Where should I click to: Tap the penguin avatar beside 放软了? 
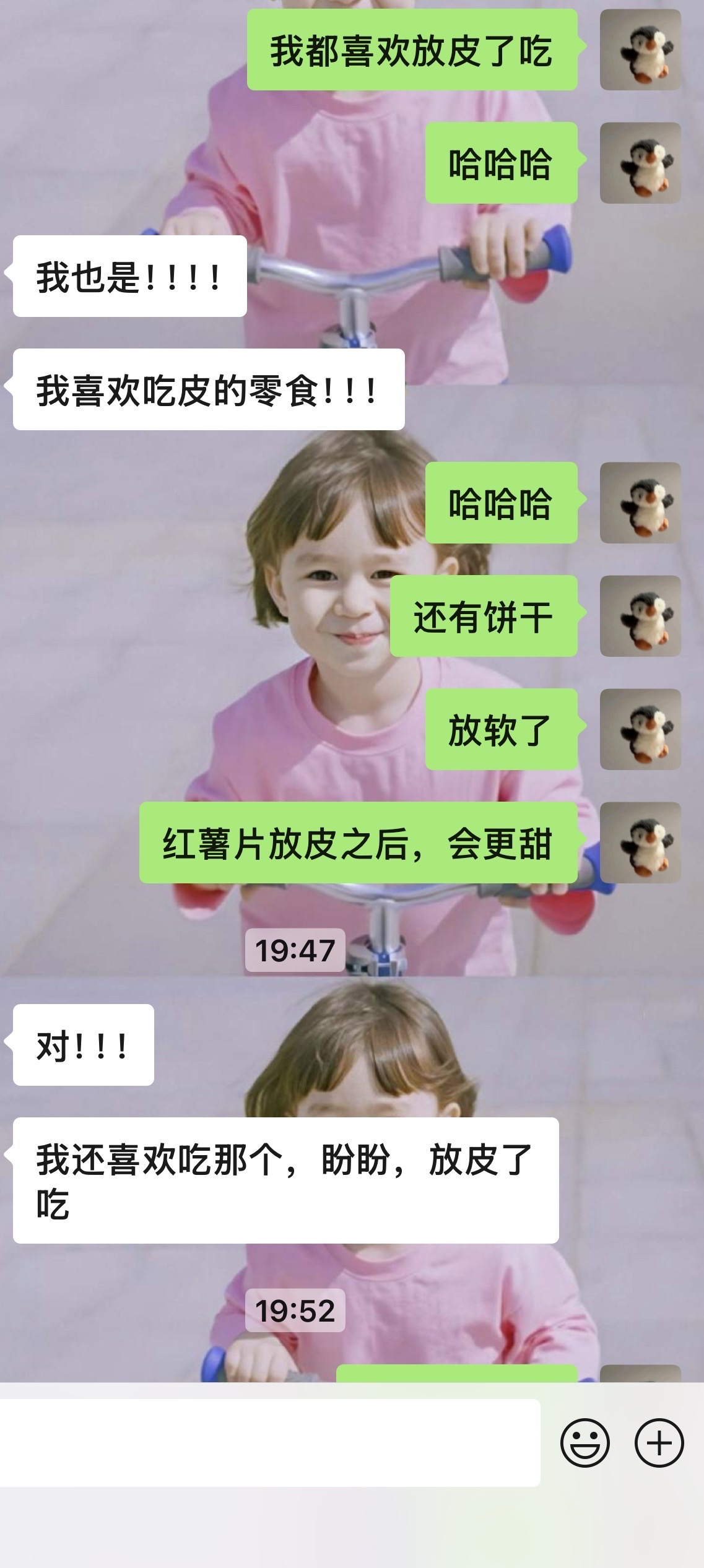640,729
